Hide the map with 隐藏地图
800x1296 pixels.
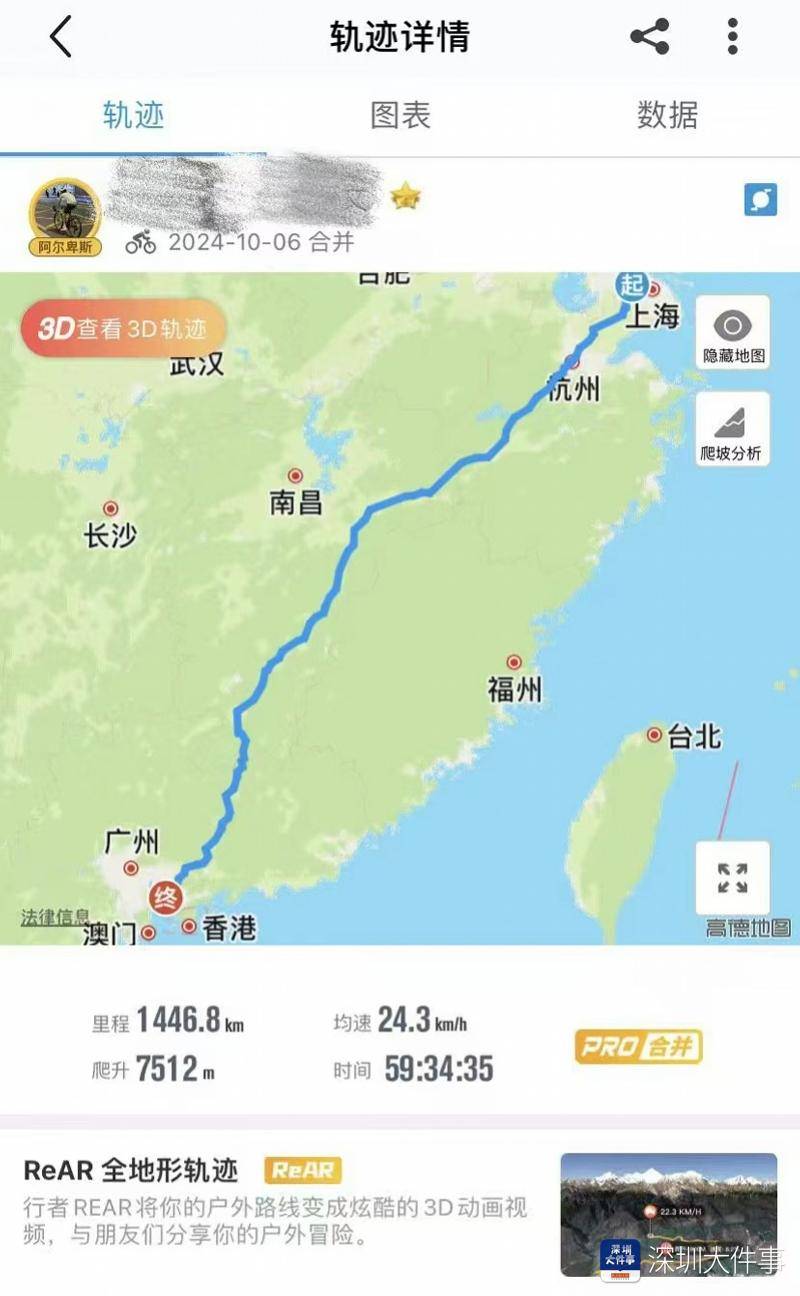point(733,333)
